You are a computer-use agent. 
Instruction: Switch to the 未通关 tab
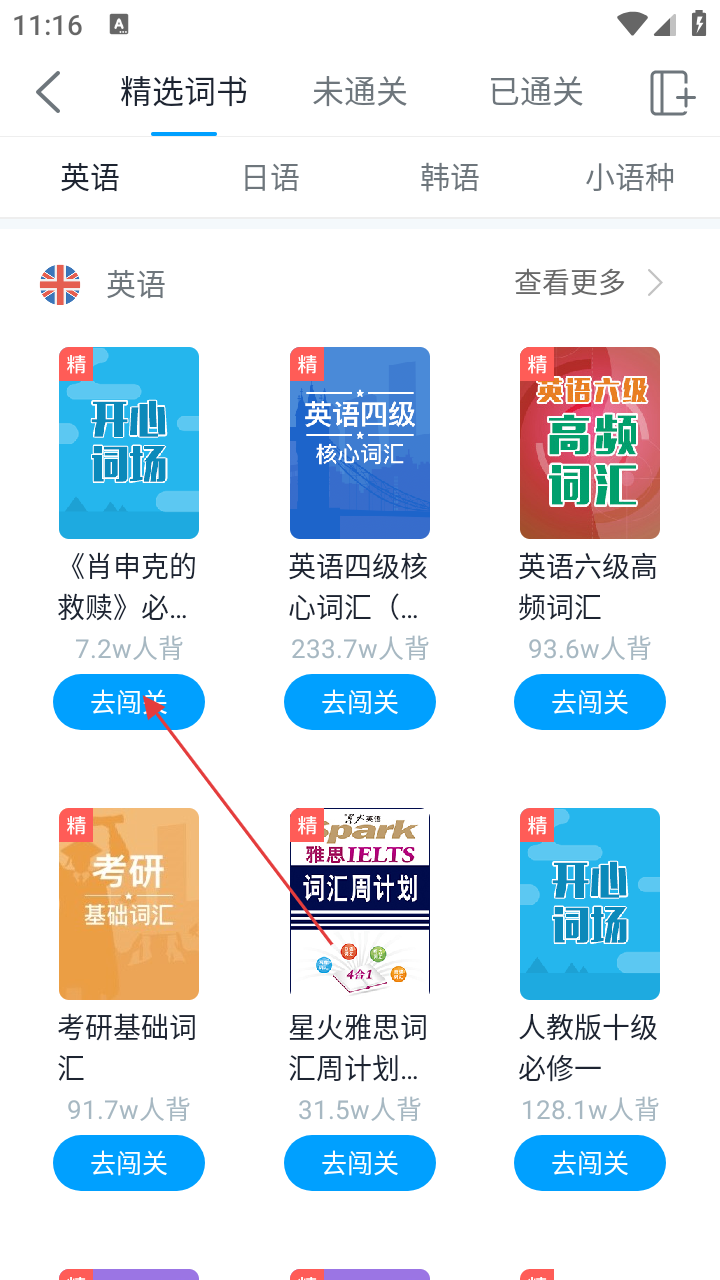click(x=360, y=92)
